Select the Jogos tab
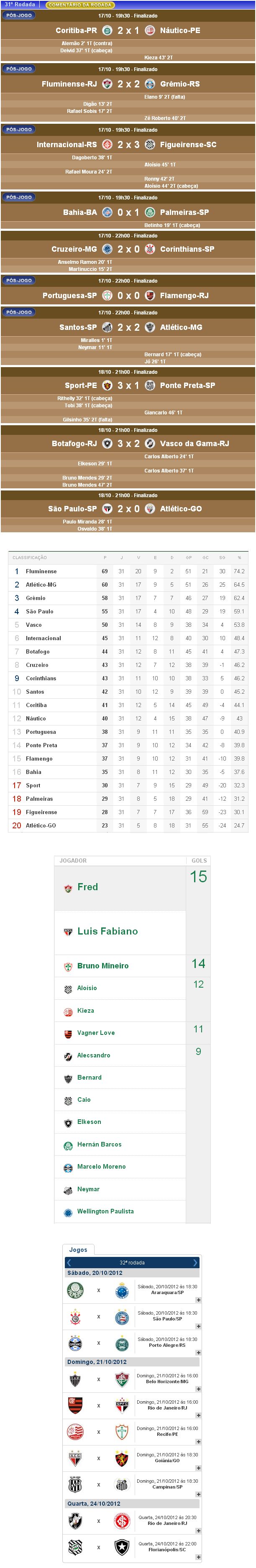The width and height of the screenshot is (256, 1568). pyautogui.click(x=78, y=1250)
